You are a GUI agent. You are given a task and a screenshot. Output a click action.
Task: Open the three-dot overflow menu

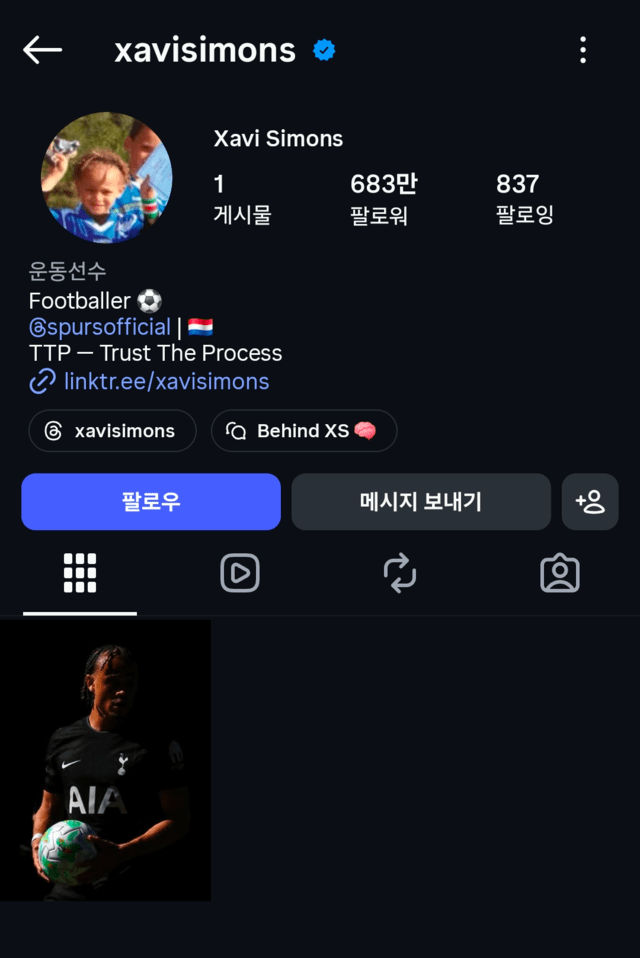(583, 50)
